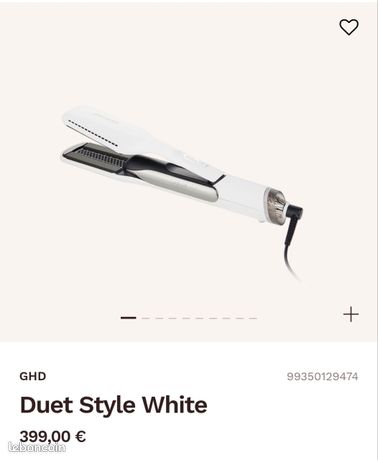Add Duet Style White to favorites

349,27
